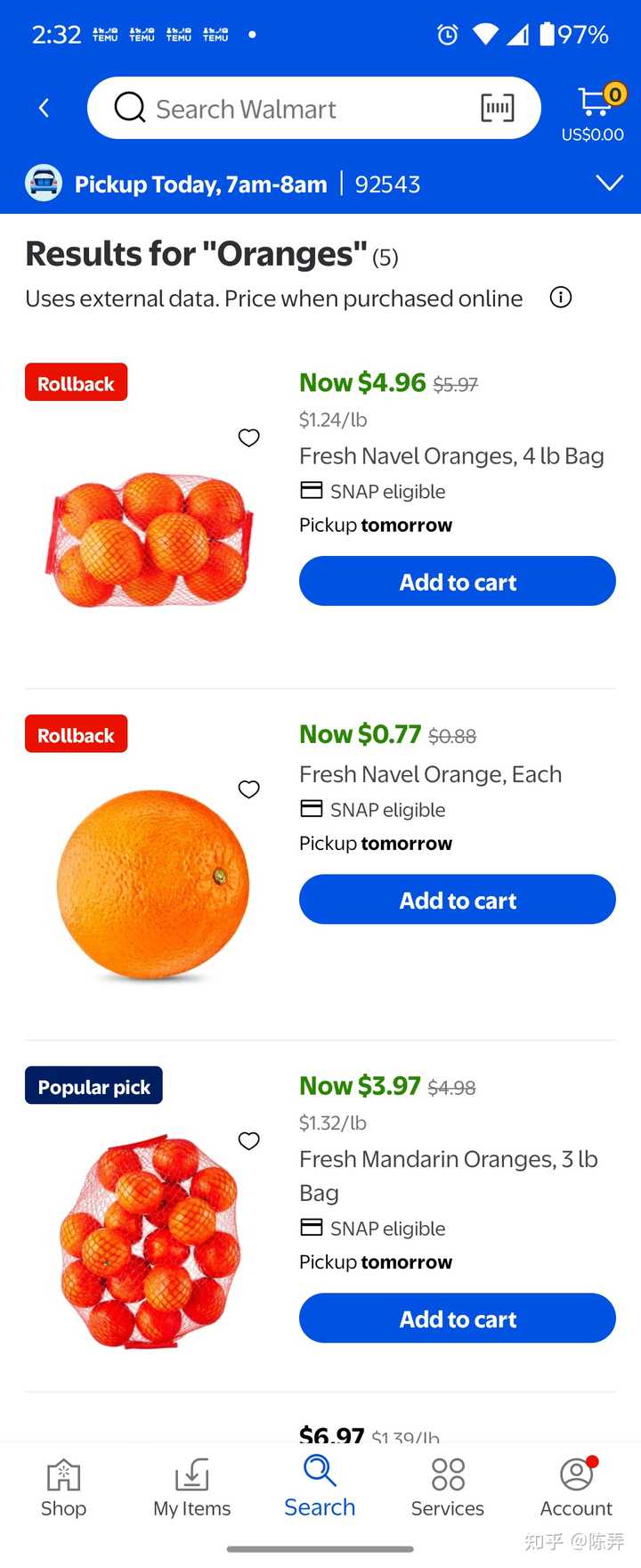Viewport: 641px width, 1568px height.
Task: Open the pricing info icon
Action: 560,298
